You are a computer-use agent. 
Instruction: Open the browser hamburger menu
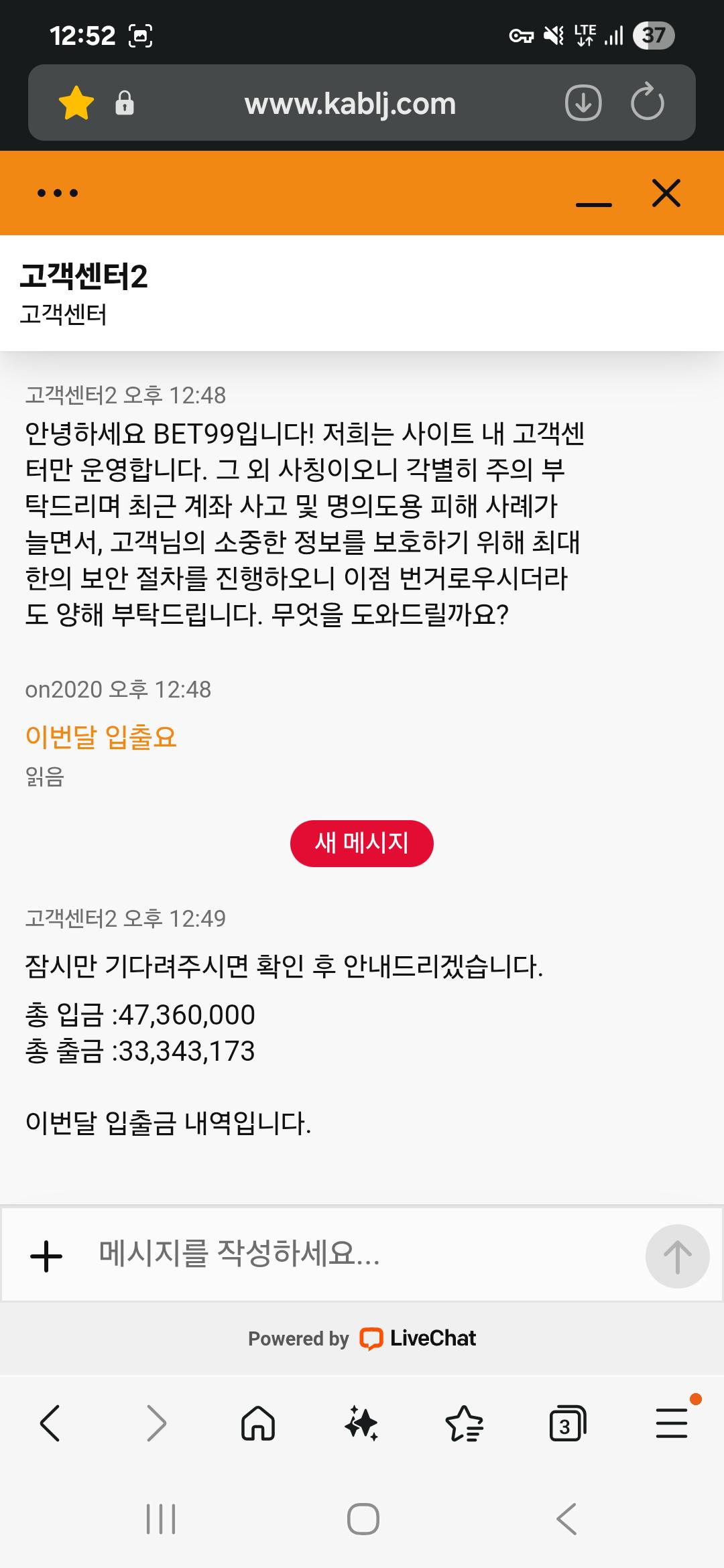pos(672,1423)
